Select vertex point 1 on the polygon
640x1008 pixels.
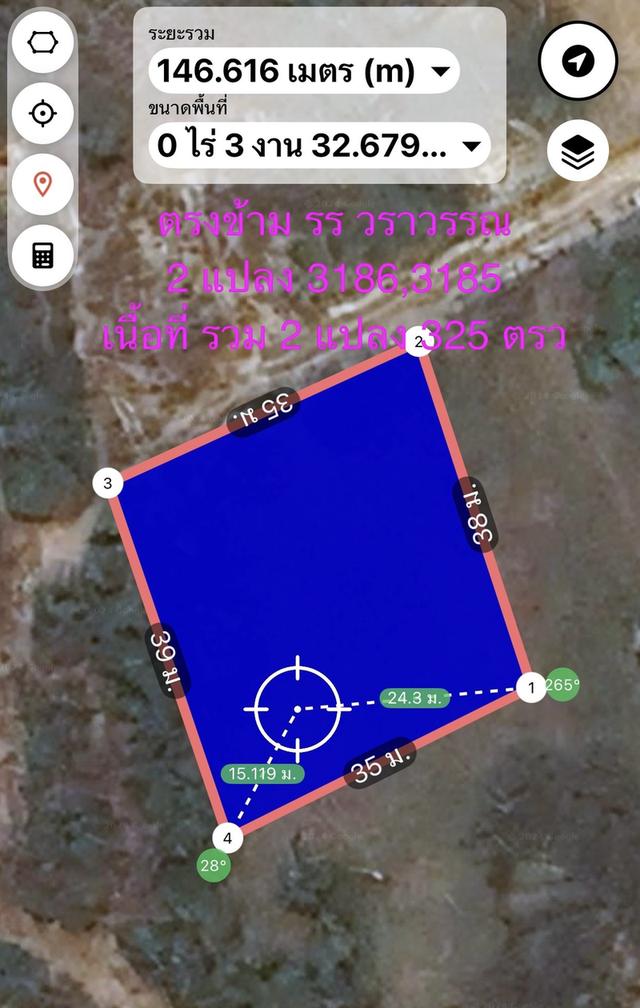(531, 688)
